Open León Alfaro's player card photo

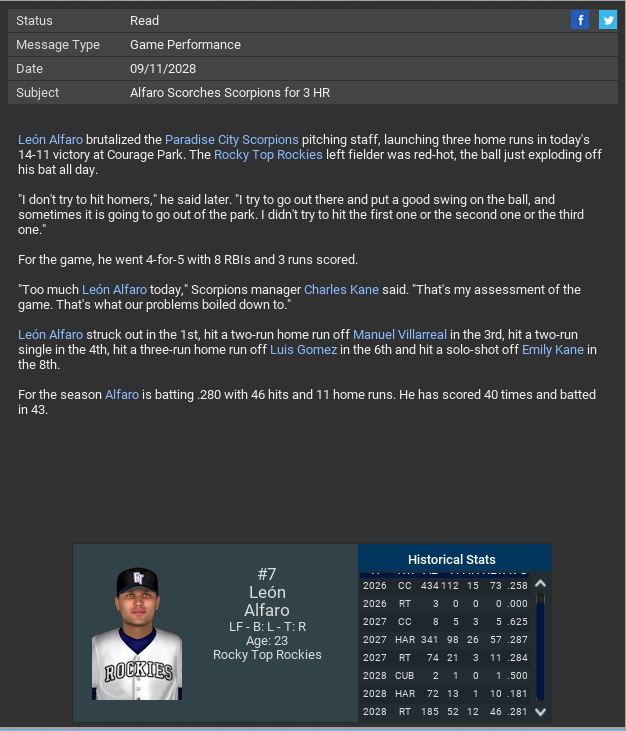tap(136, 634)
